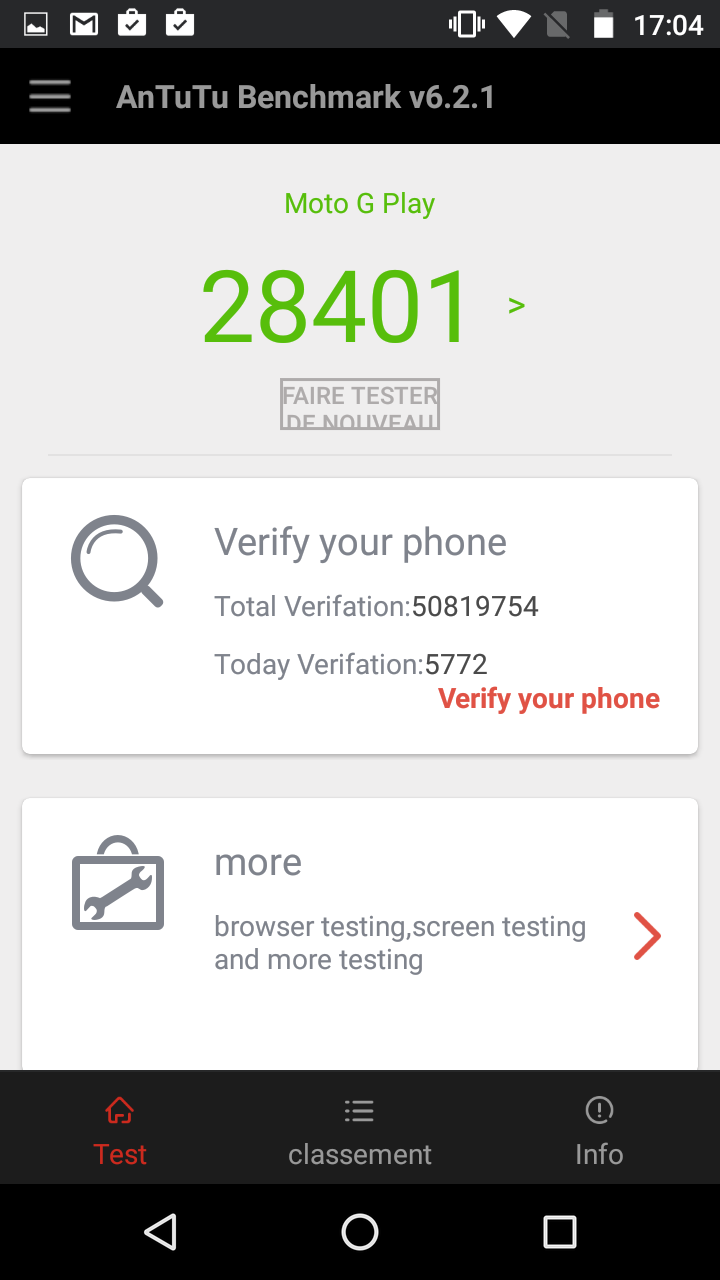Switch to the classement tab
Image resolution: width=720 pixels, height=1280 pixels.
pyautogui.click(x=360, y=1132)
